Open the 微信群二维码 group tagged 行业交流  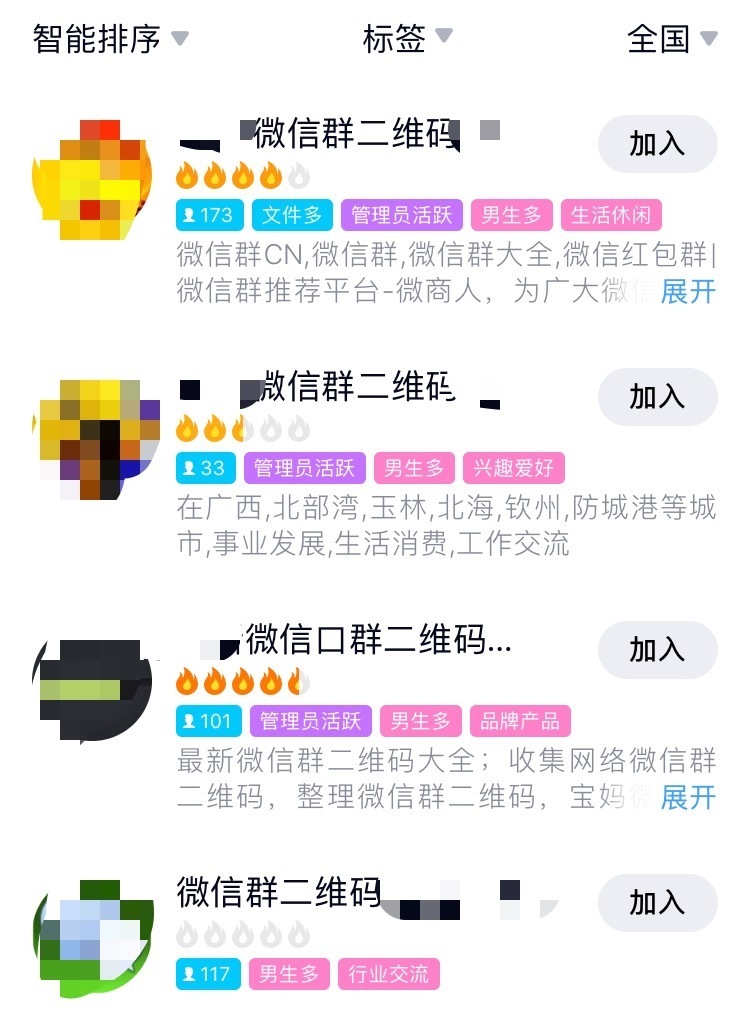280,892
